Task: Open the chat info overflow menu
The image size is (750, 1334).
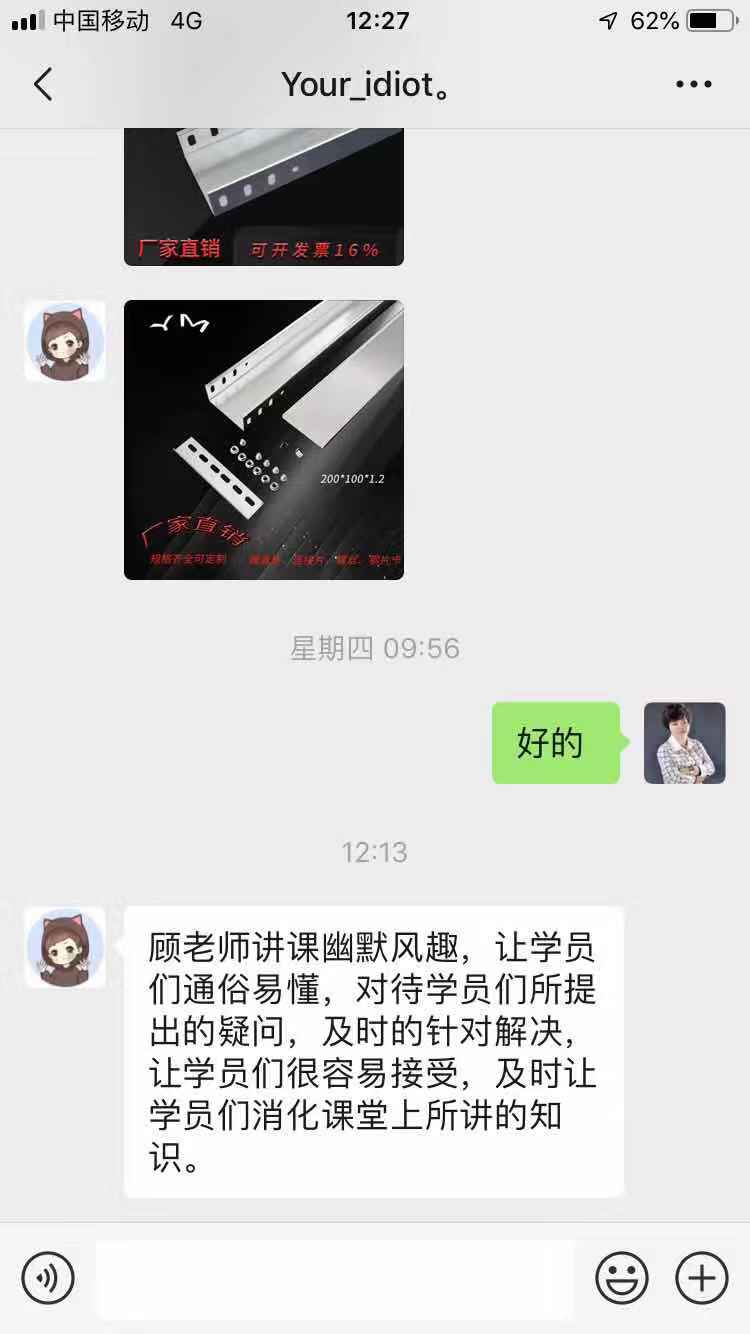Action: pyautogui.click(x=694, y=85)
